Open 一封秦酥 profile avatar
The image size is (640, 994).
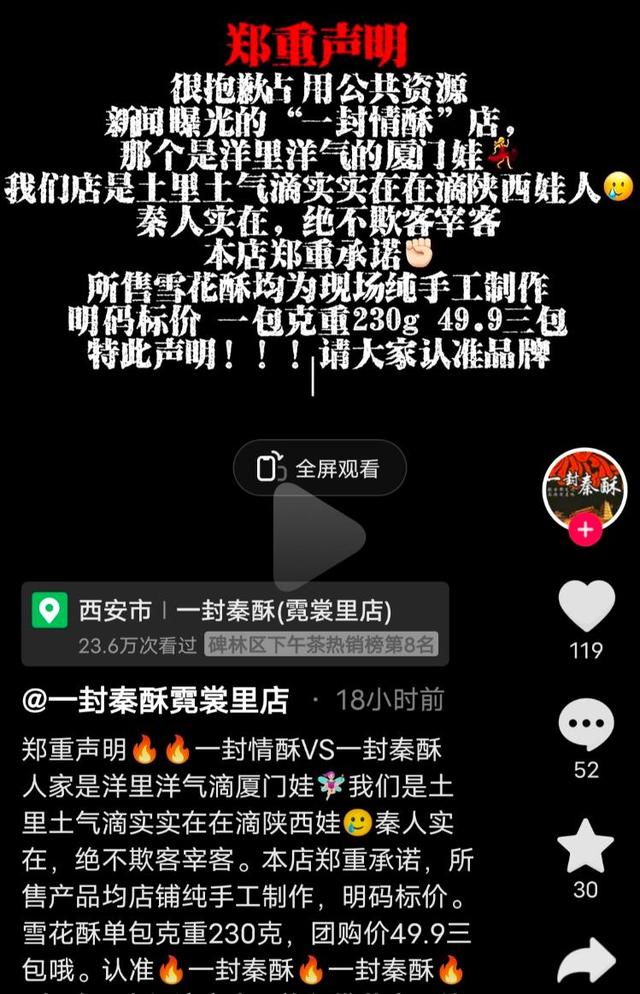pyautogui.click(x=584, y=488)
